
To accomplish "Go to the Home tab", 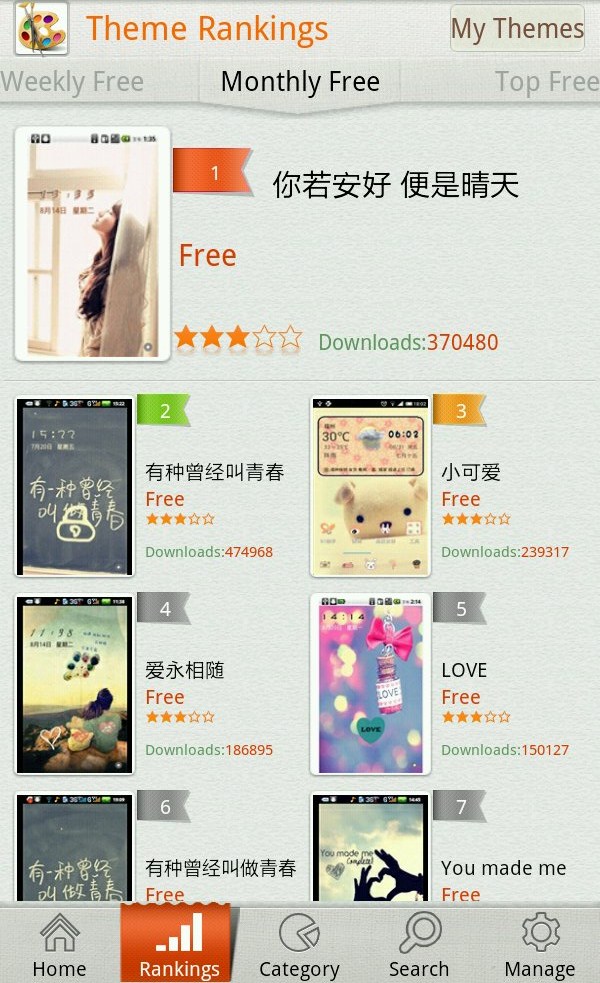I will 59,945.
